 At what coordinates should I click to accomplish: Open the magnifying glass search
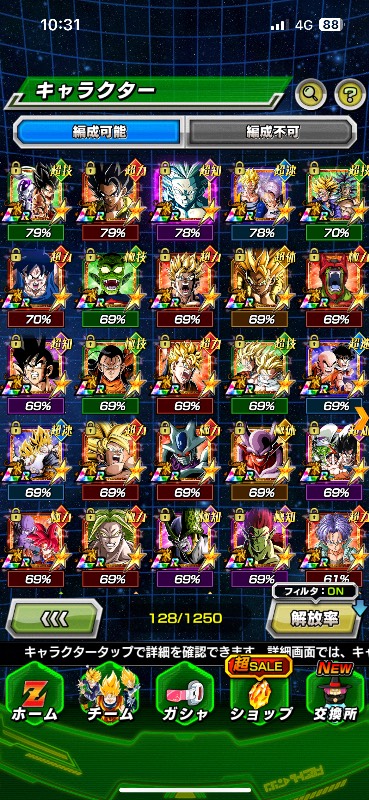(311, 93)
